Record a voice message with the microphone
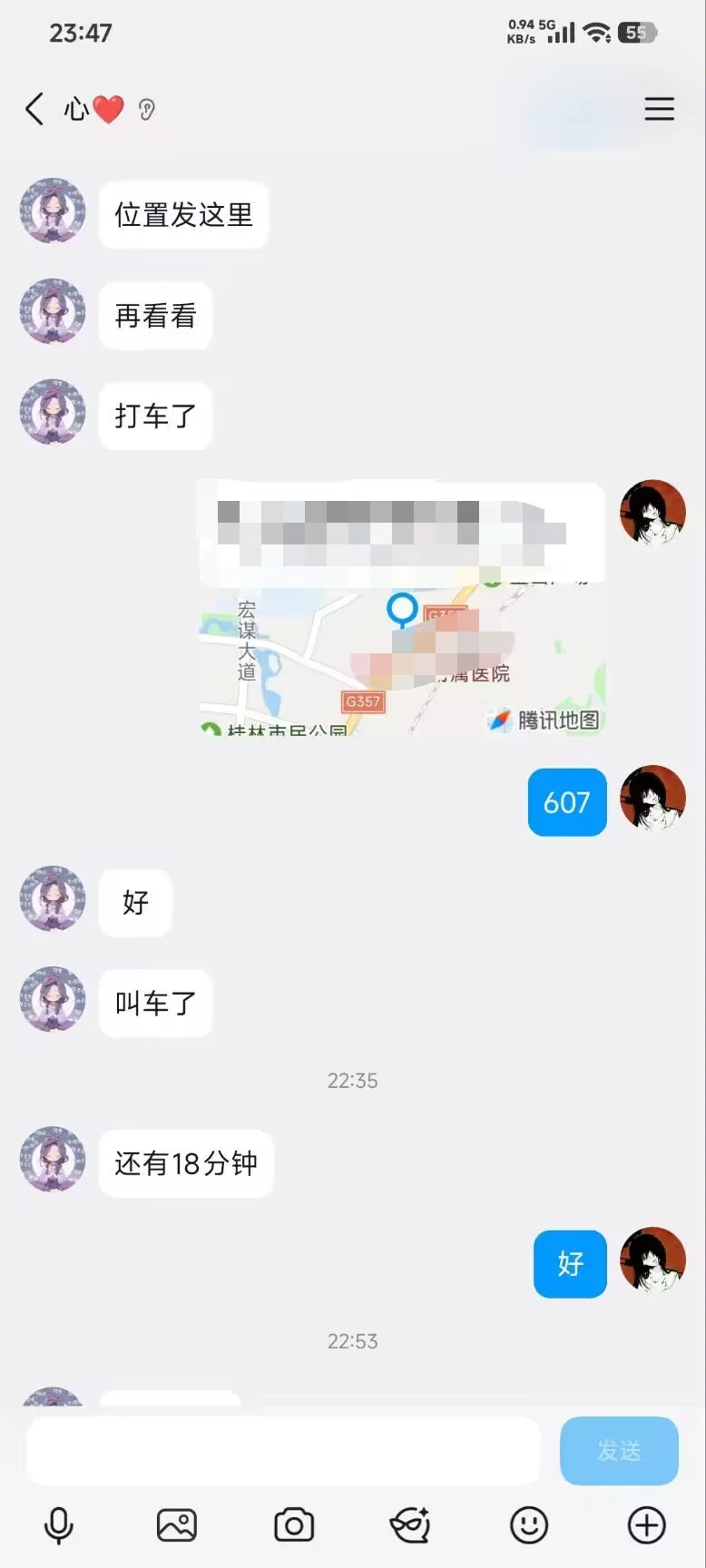The image size is (706, 1568). point(59,1525)
